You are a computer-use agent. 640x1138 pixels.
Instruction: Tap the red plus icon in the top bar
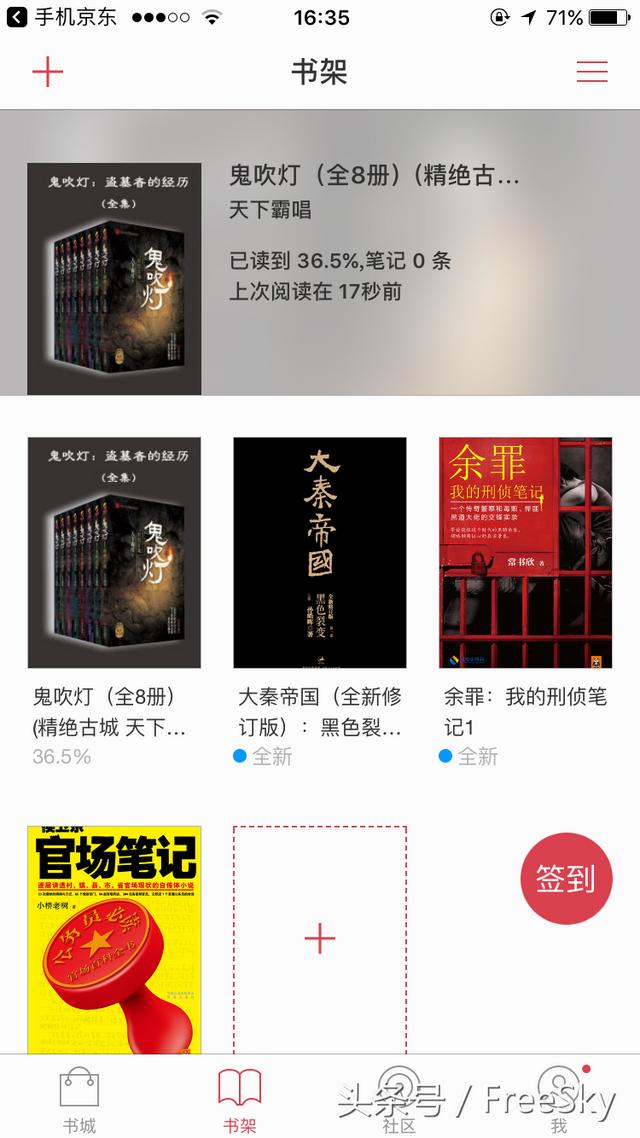tap(47, 73)
